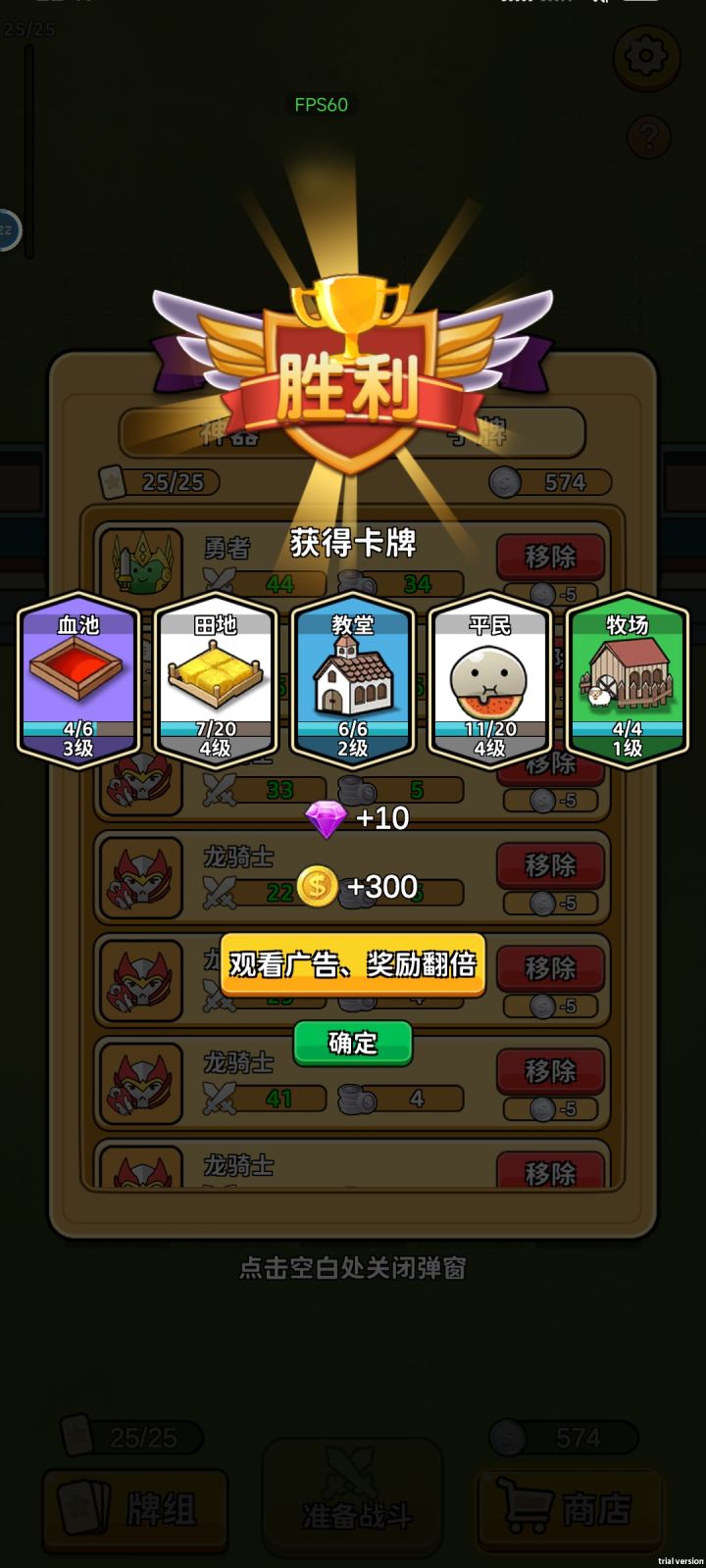
Task: Tap 观看广告、奖励翻倍 to double rewards
Action: [x=352, y=964]
